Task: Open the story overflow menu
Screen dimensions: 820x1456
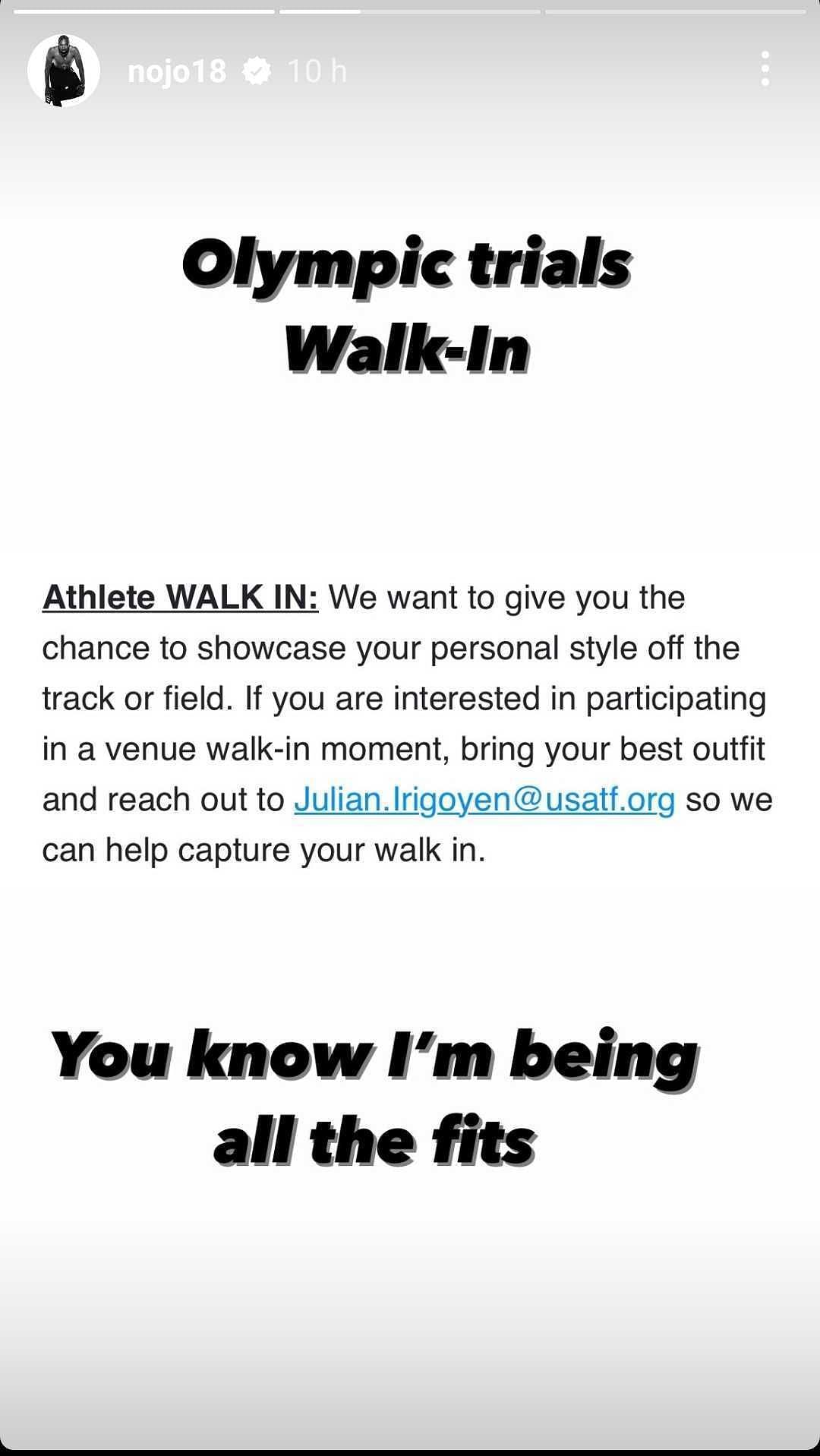Action: click(x=765, y=70)
